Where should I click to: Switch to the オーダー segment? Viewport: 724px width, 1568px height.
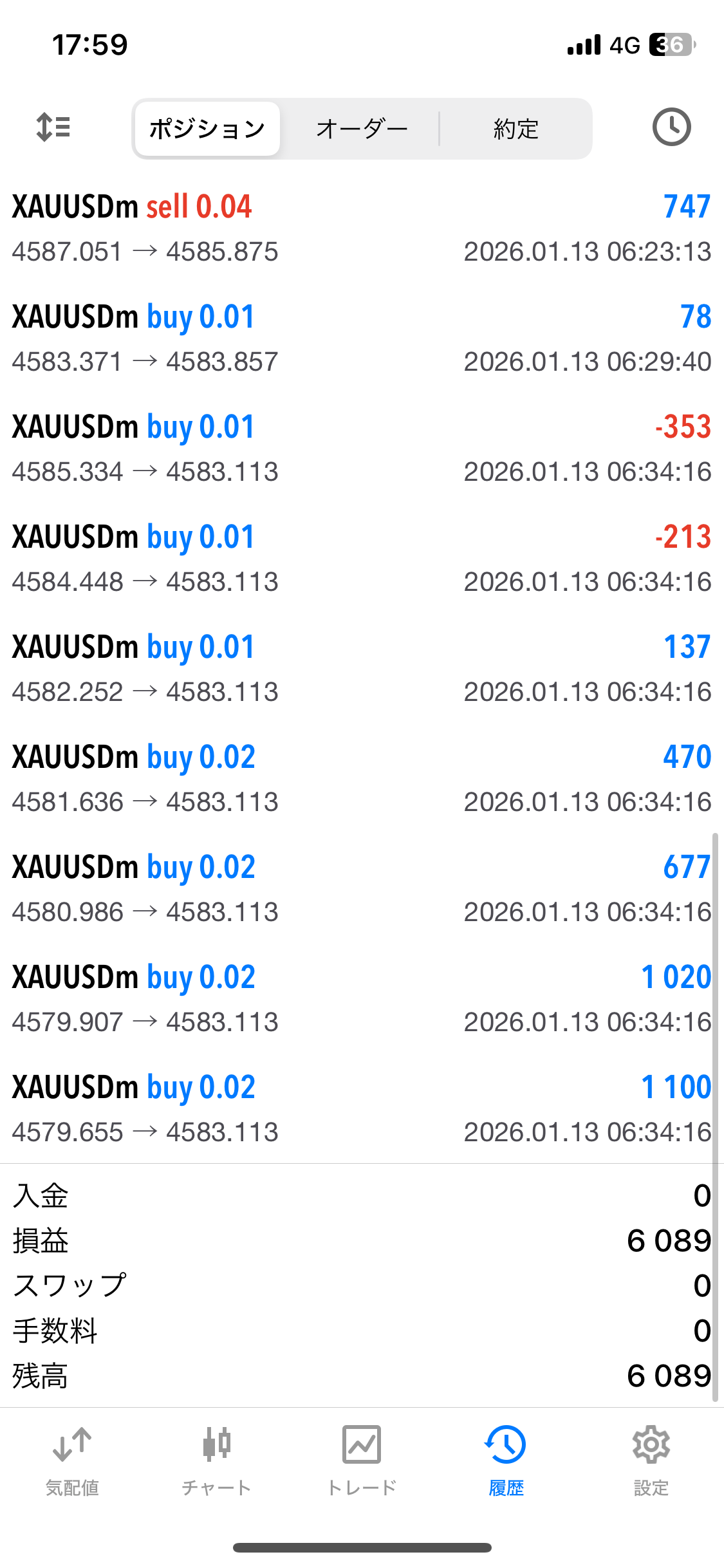pyautogui.click(x=362, y=129)
